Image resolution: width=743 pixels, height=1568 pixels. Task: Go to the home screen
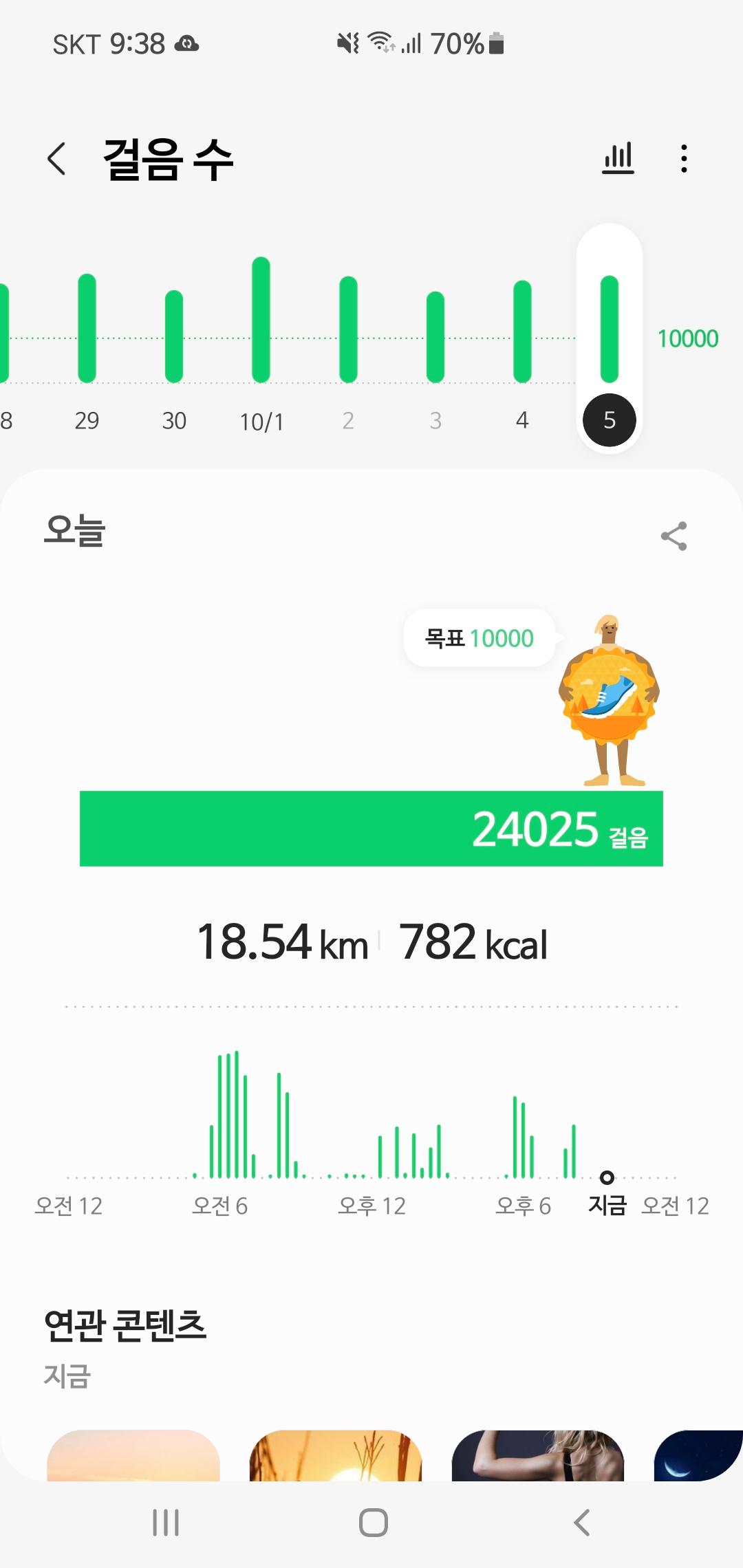(373, 1523)
